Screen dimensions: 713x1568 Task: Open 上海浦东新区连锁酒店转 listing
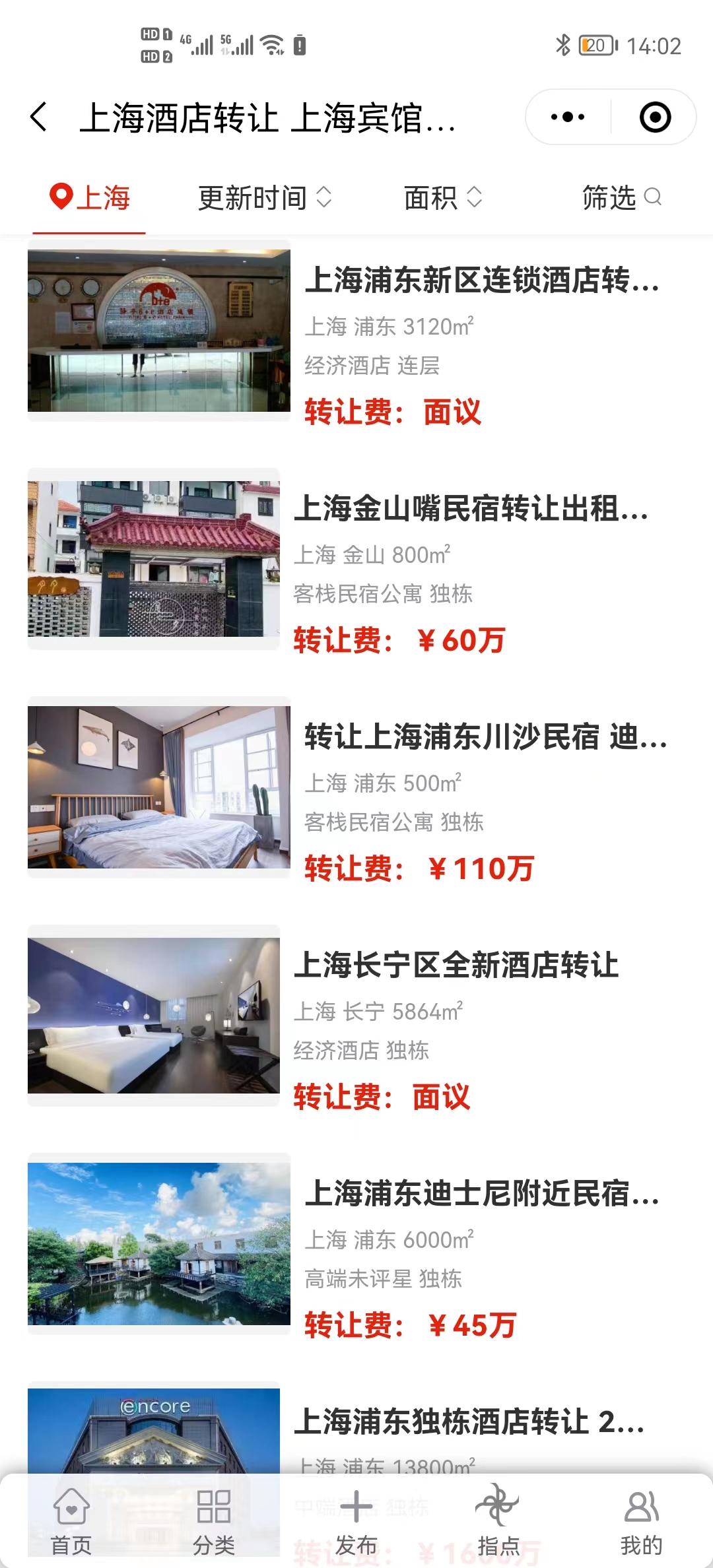[481, 280]
